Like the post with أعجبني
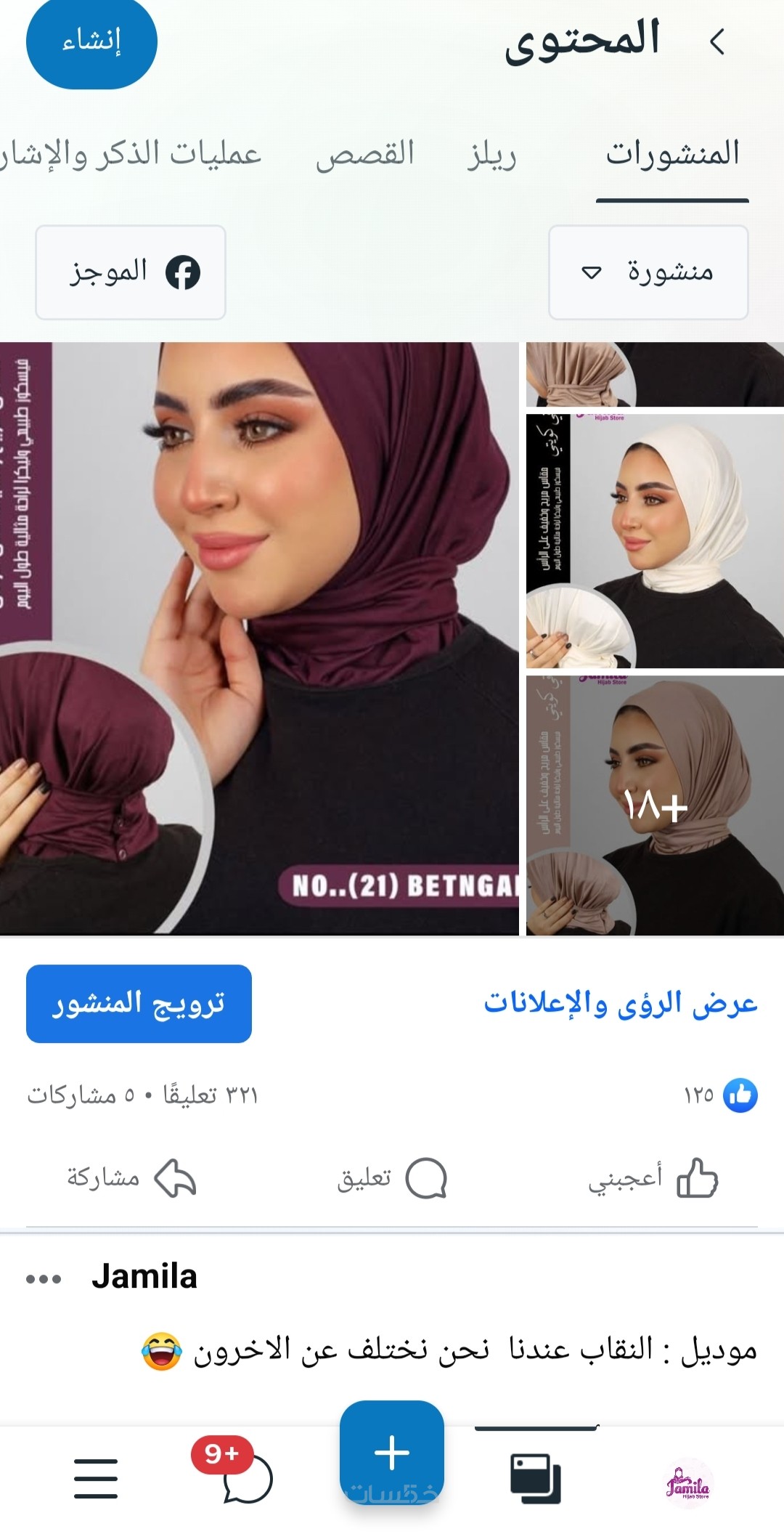 pyautogui.click(x=653, y=1177)
